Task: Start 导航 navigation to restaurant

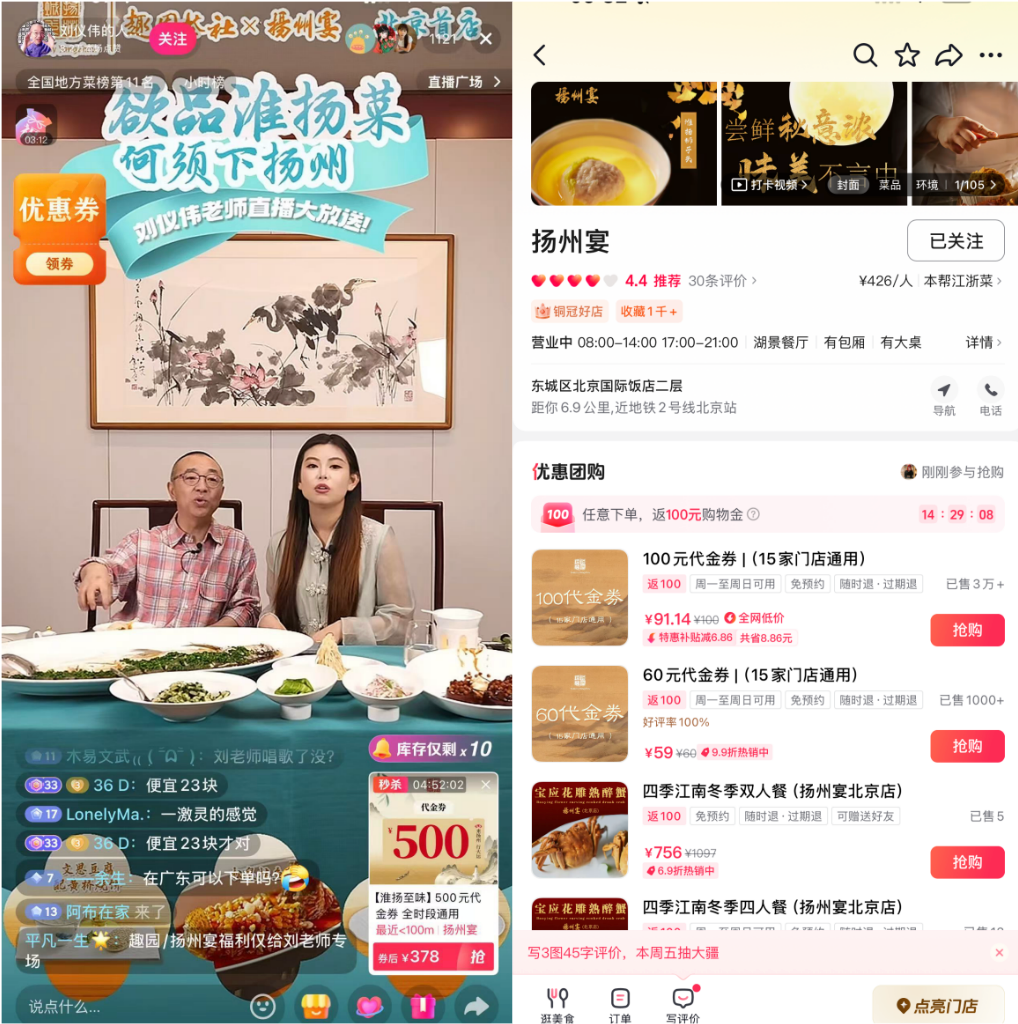Action: (x=943, y=397)
